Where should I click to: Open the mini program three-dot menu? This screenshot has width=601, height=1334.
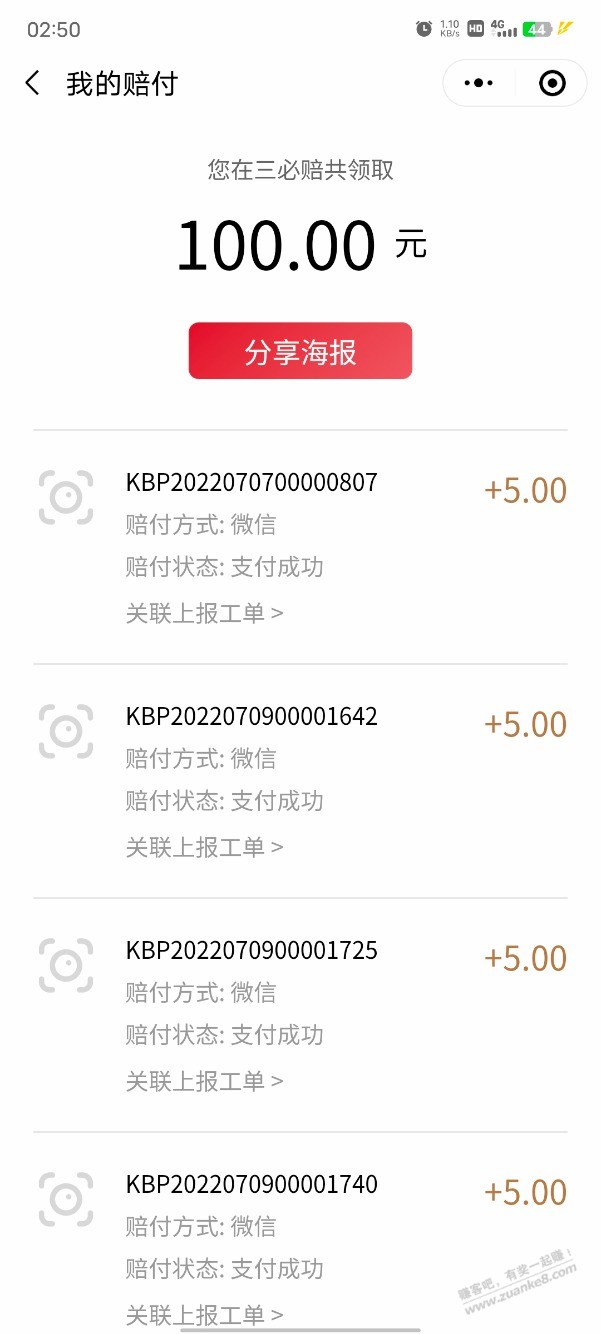(x=479, y=83)
